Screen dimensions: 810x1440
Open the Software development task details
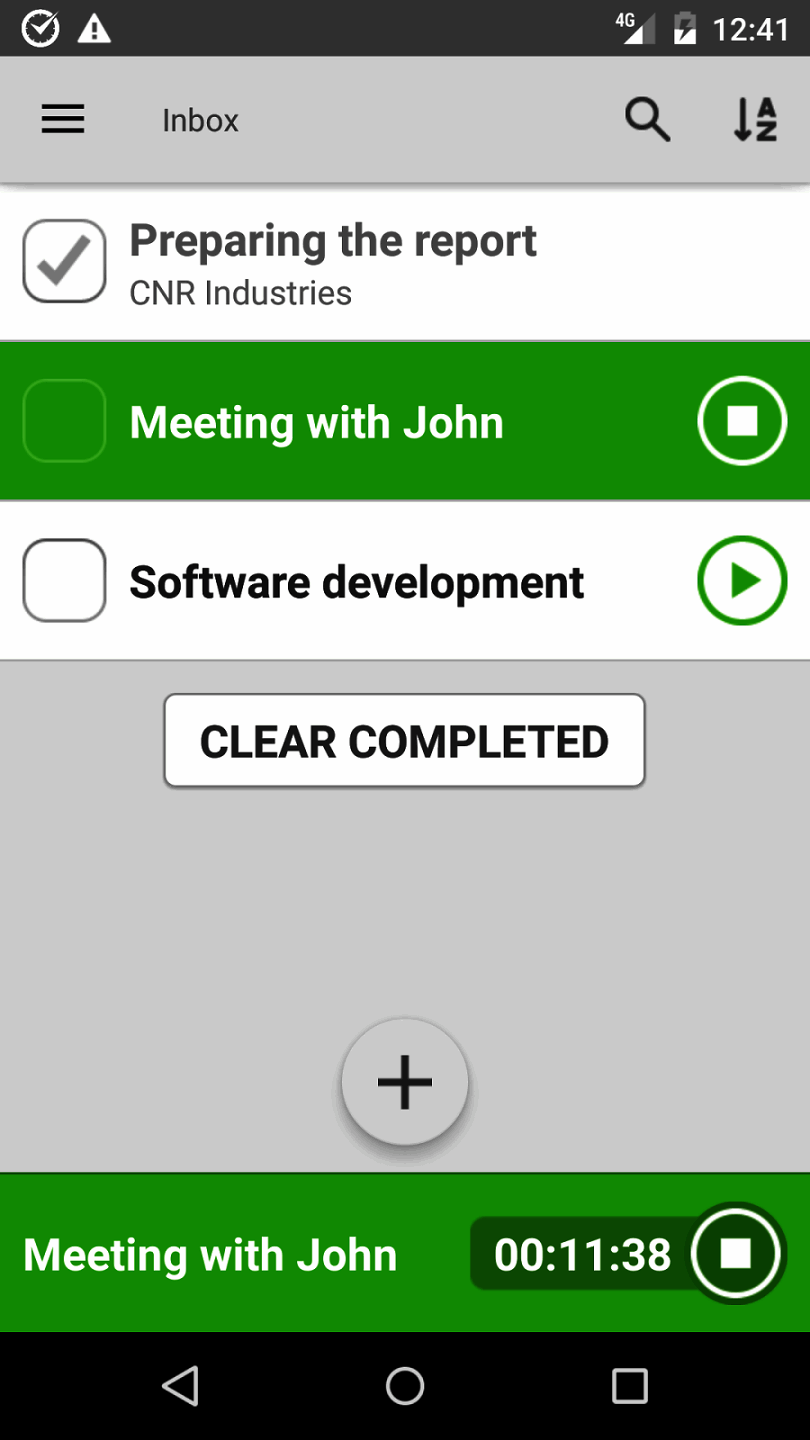pyautogui.click(x=357, y=582)
